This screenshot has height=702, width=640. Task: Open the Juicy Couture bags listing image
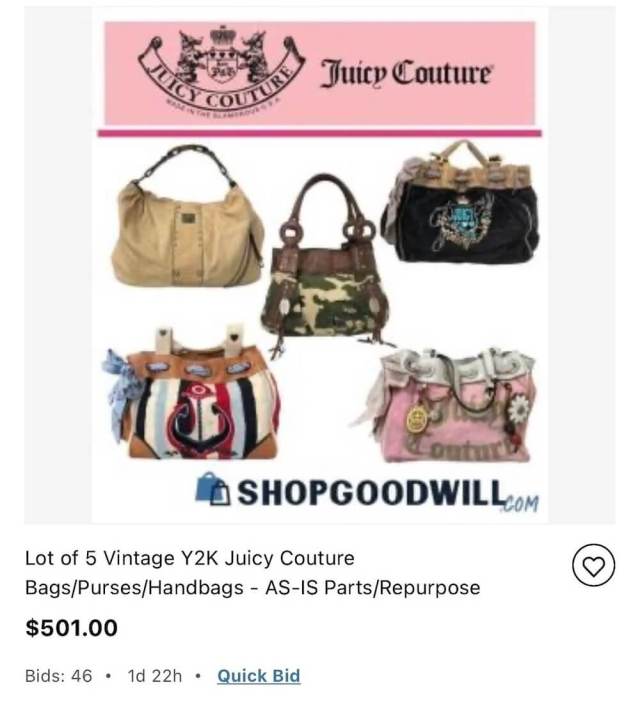(320, 265)
